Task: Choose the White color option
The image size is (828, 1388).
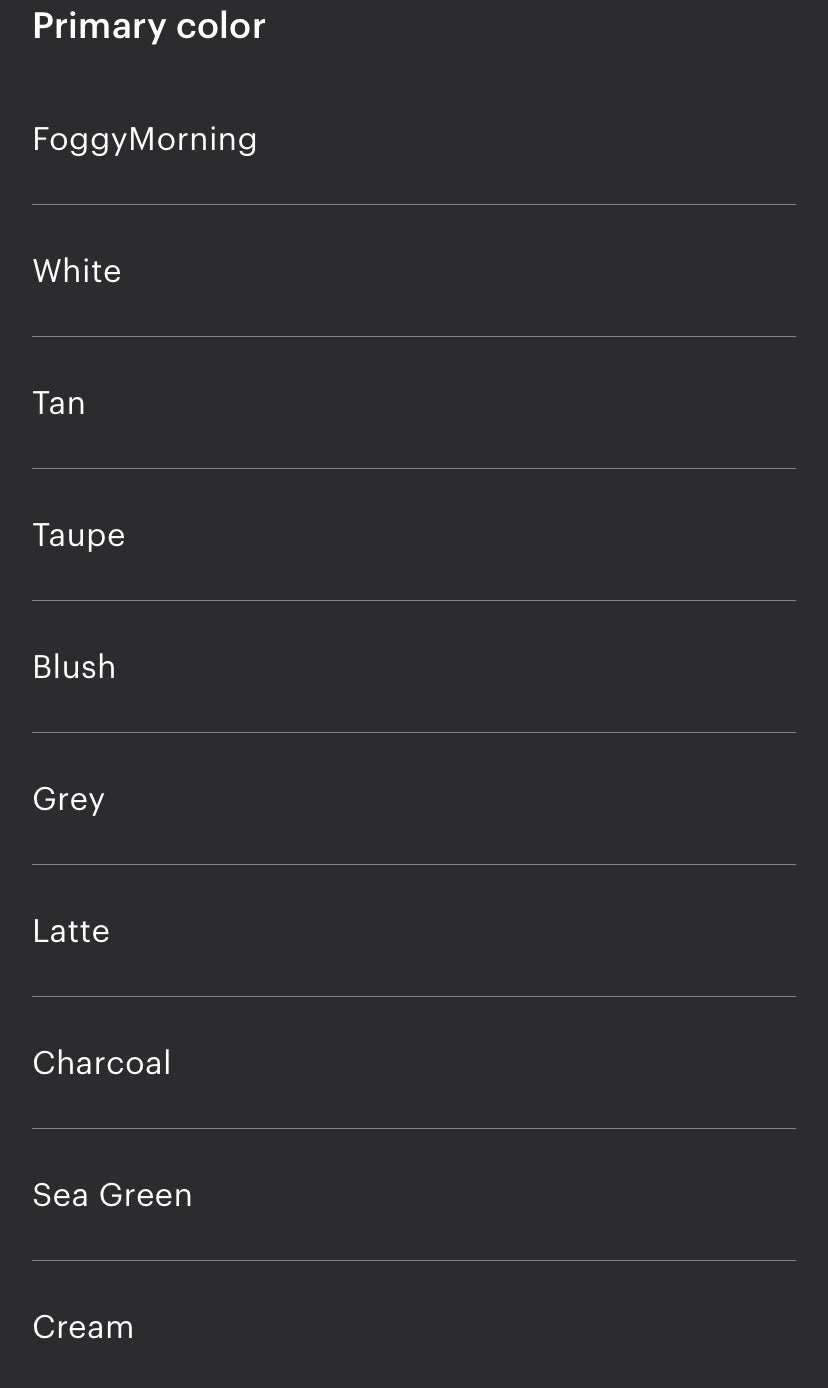Action: coord(77,271)
